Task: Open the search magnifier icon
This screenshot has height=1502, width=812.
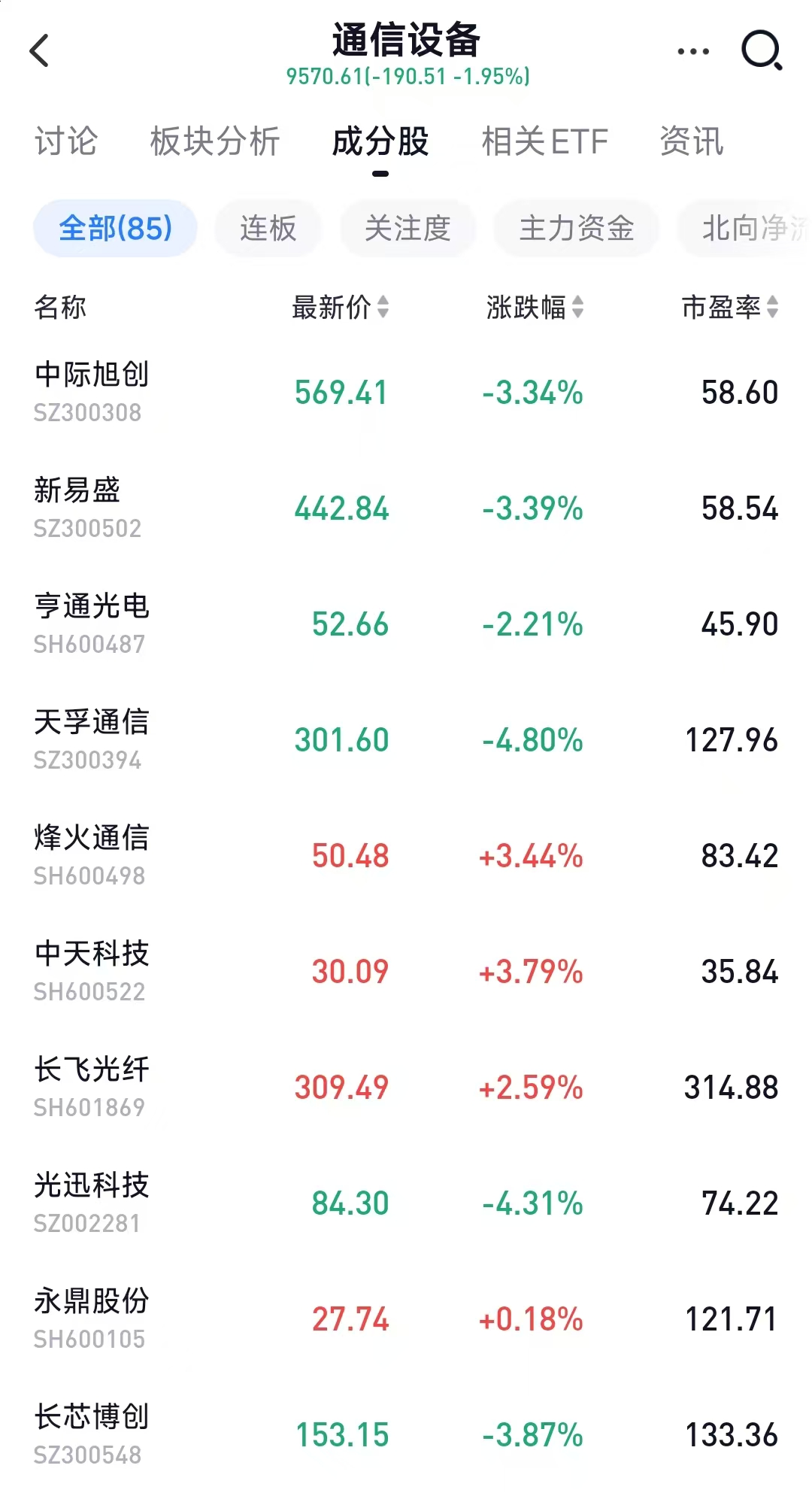Action: pos(761,51)
